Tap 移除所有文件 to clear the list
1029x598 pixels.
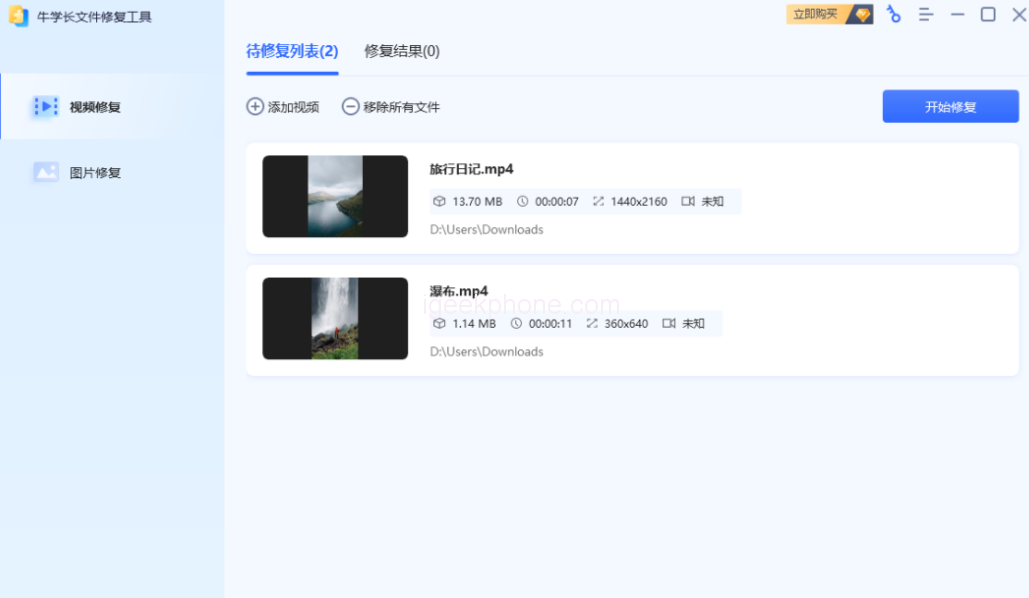(391, 107)
